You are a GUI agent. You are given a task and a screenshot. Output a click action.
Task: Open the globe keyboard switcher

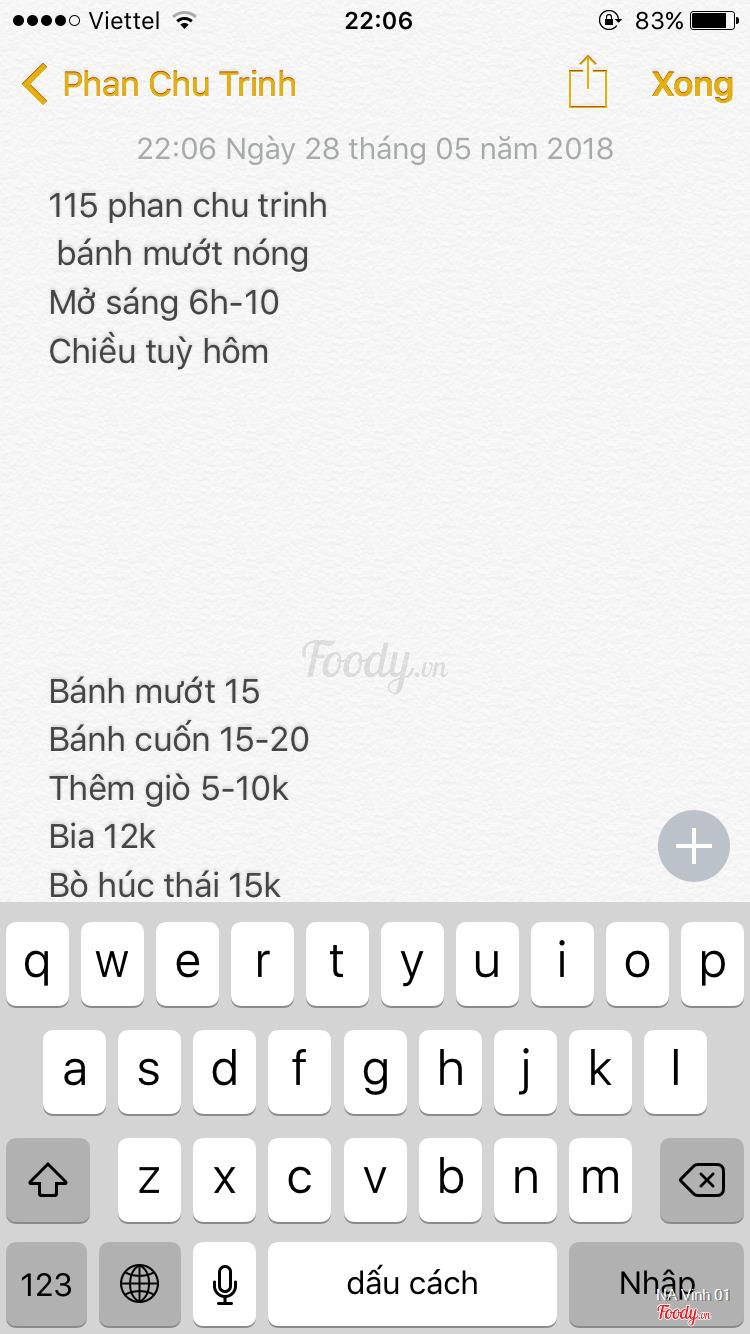(x=139, y=1284)
